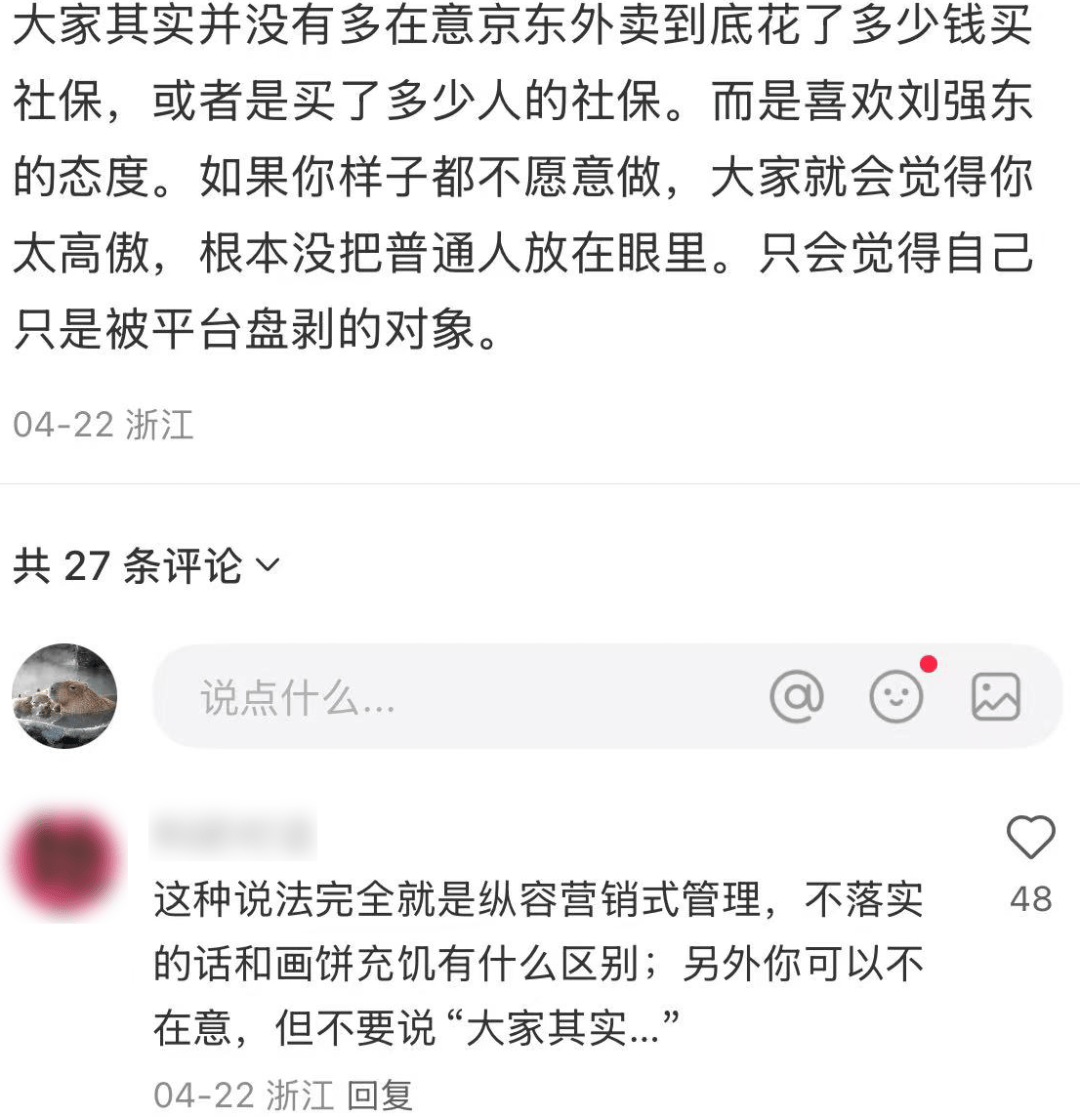Screen dimensions: 1080x1117
Task: Attach a picture to the comment
Action: point(996,696)
